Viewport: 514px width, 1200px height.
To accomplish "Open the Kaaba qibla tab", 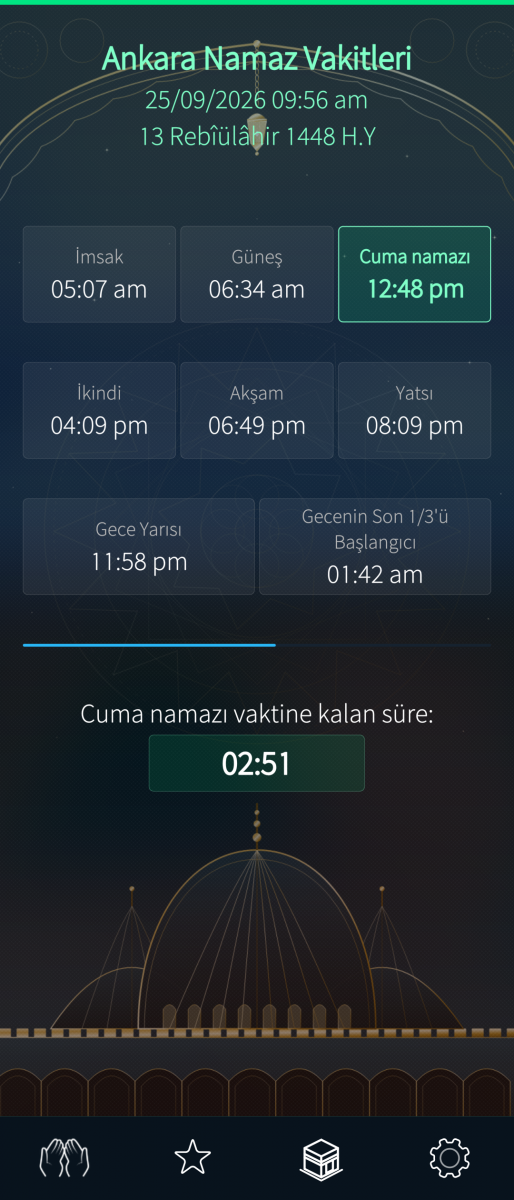I will (x=321, y=1158).
